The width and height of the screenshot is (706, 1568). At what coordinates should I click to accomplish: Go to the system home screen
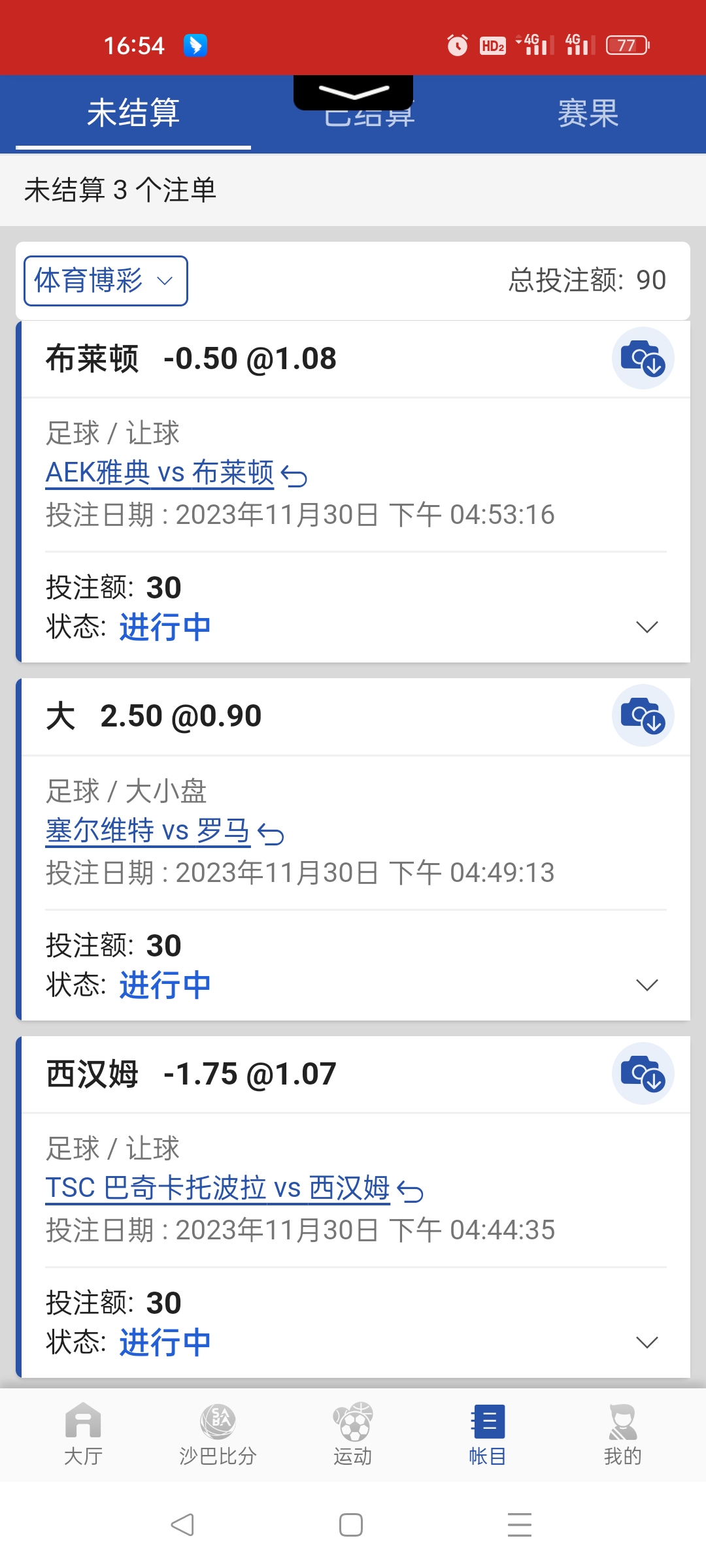tap(351, 1525)
